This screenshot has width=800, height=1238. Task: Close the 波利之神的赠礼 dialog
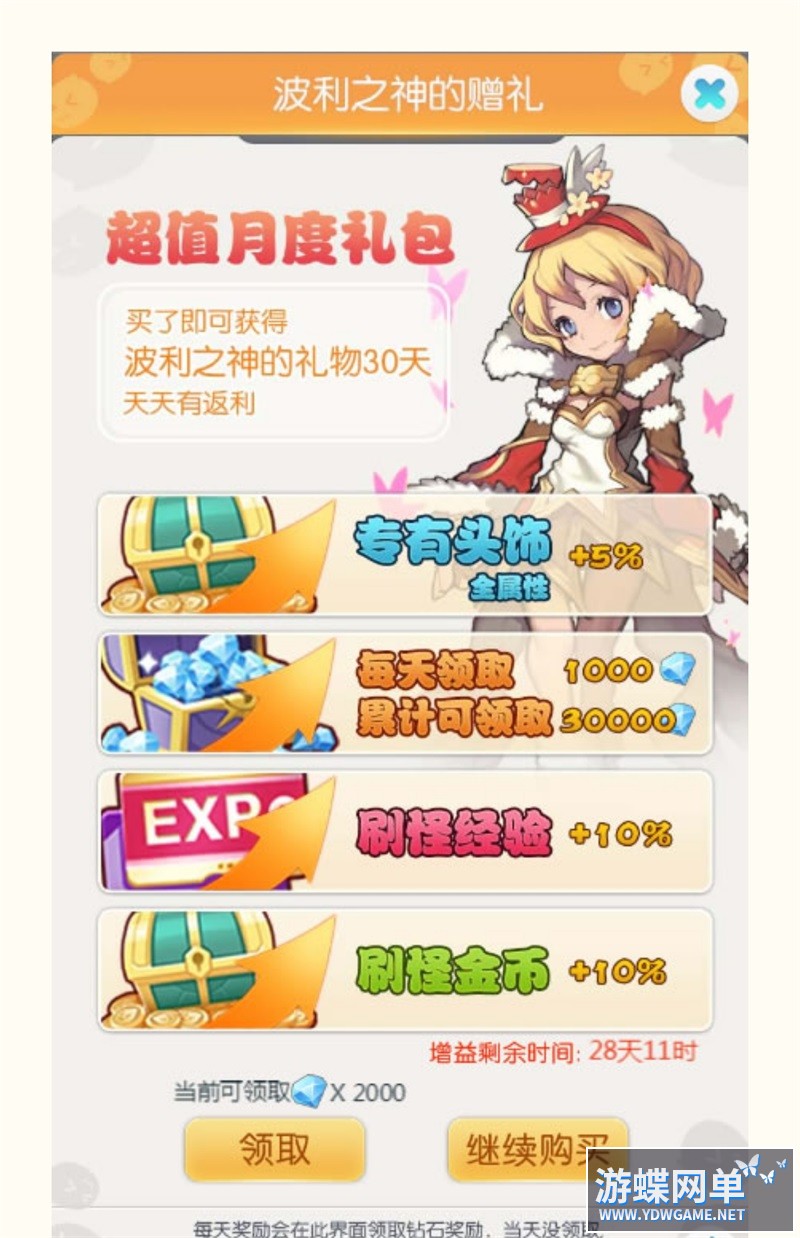tap(709, 95)
